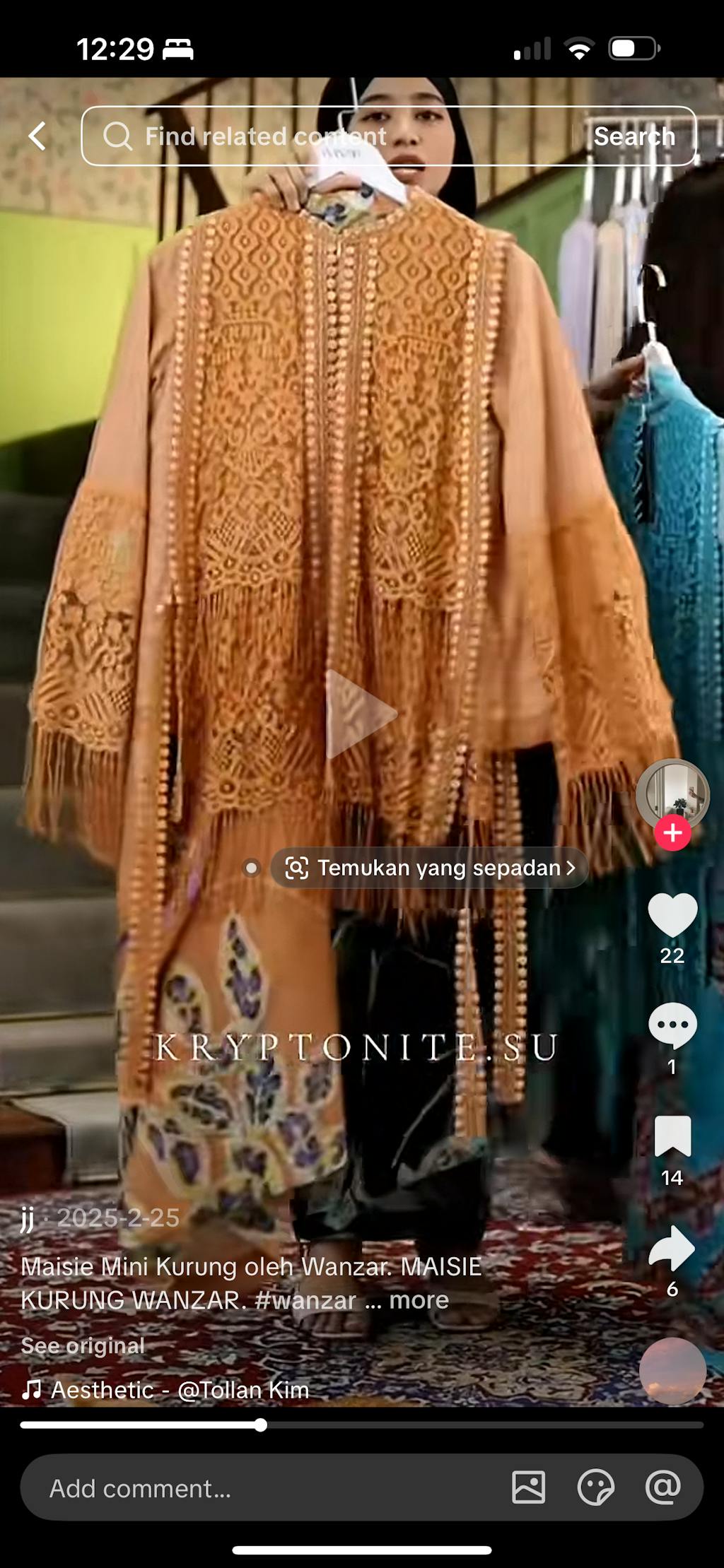Follow the creator with the plus button
Screen dimensions: 724x1568
[672, 833]
